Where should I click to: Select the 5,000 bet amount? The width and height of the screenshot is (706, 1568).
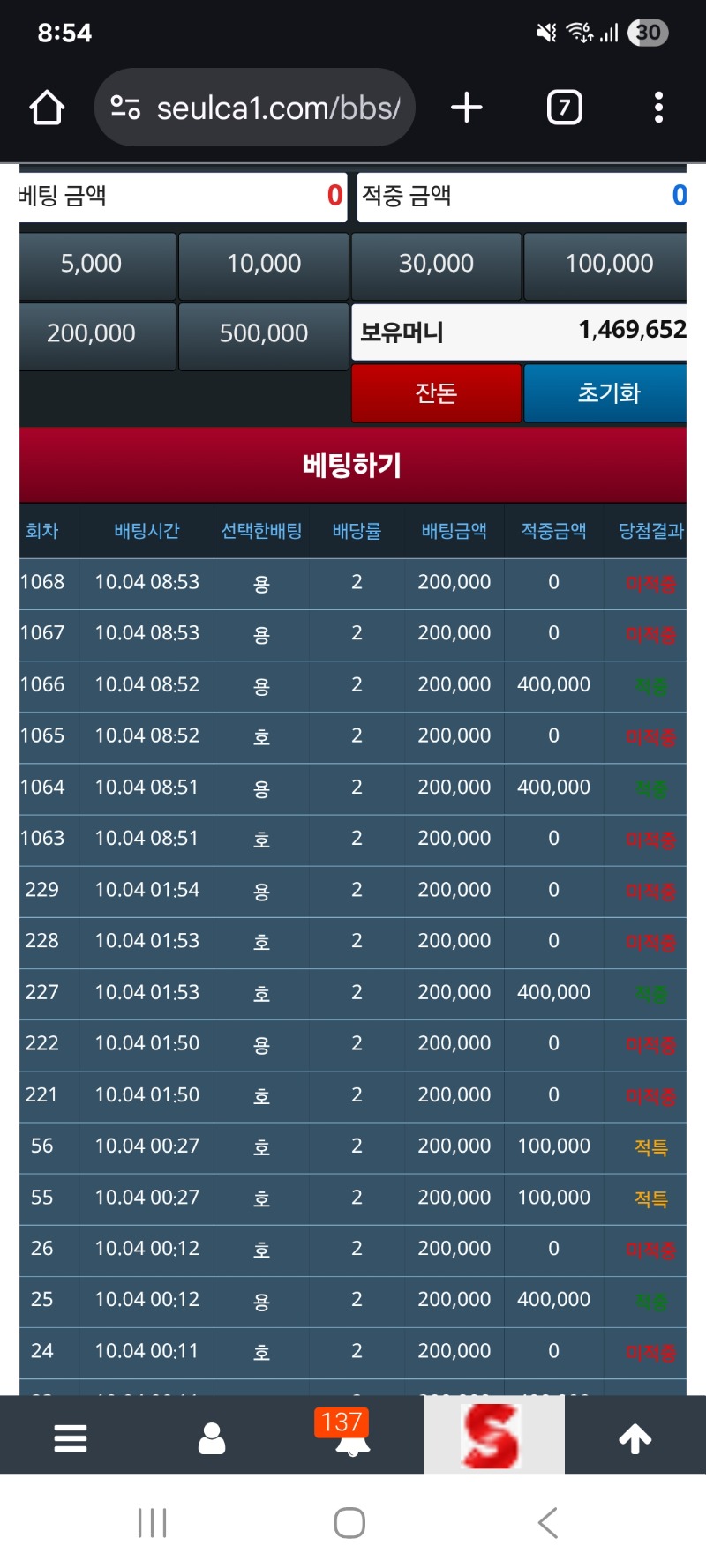(92, 264)
